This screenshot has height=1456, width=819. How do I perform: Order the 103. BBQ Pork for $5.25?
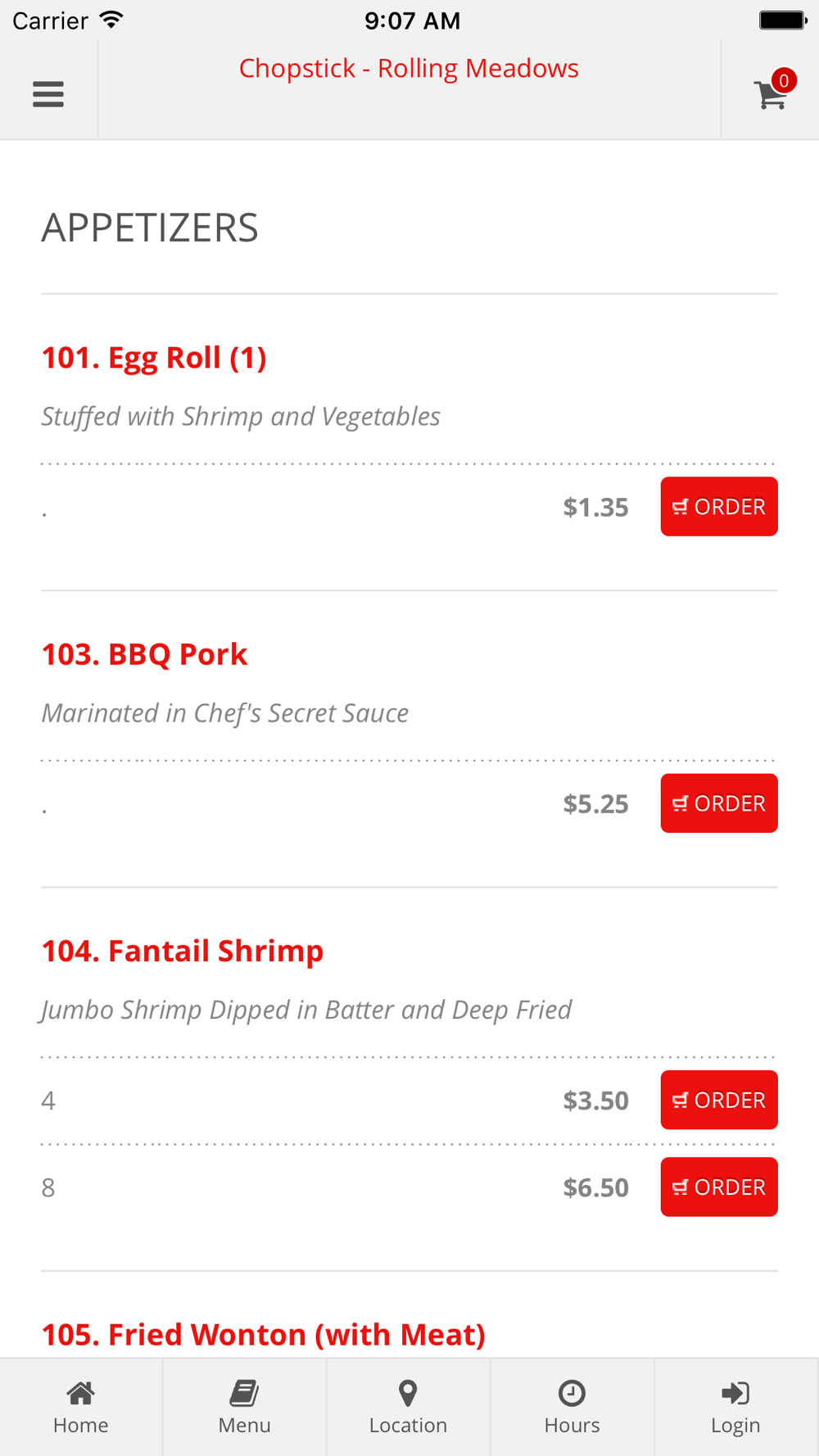719,803
